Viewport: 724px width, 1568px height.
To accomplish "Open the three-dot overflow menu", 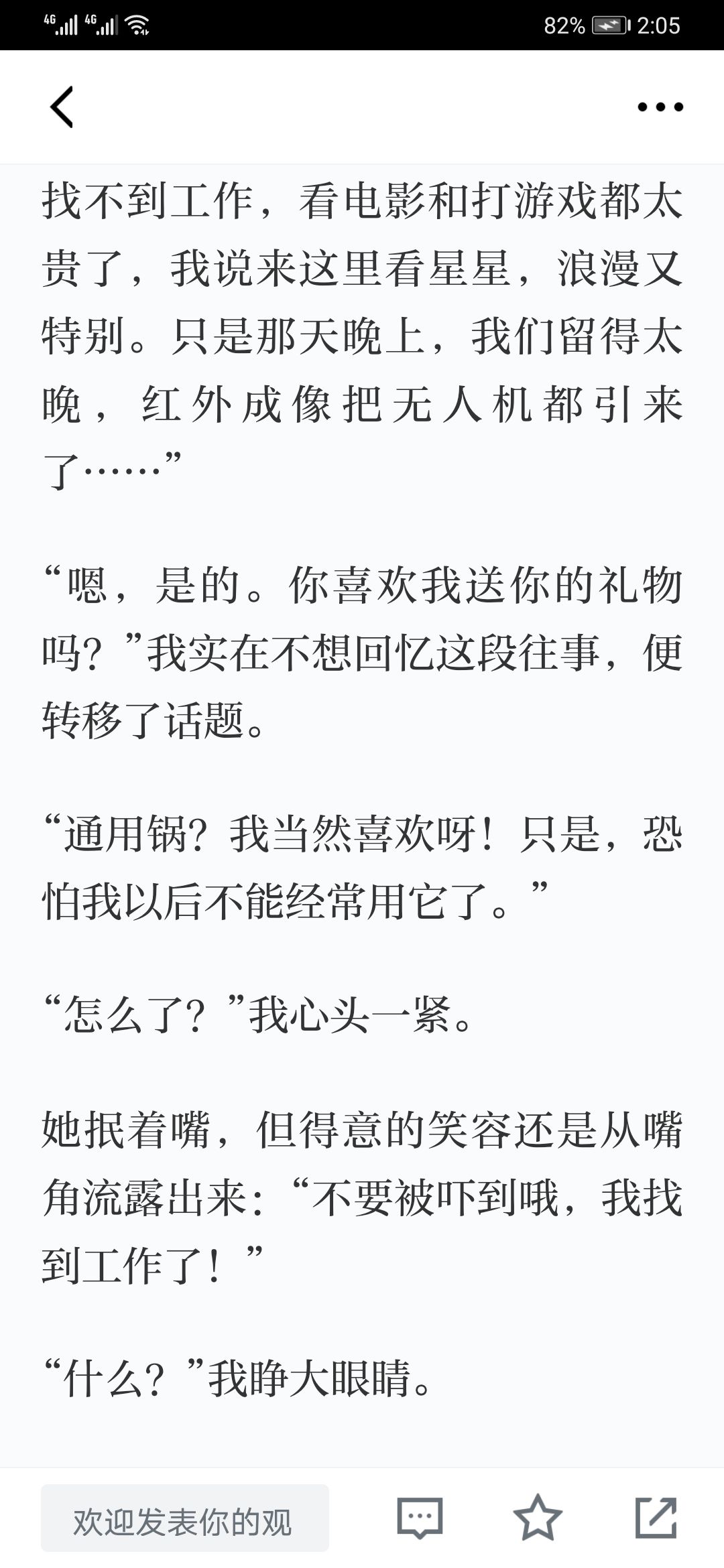I will [660, 107].
